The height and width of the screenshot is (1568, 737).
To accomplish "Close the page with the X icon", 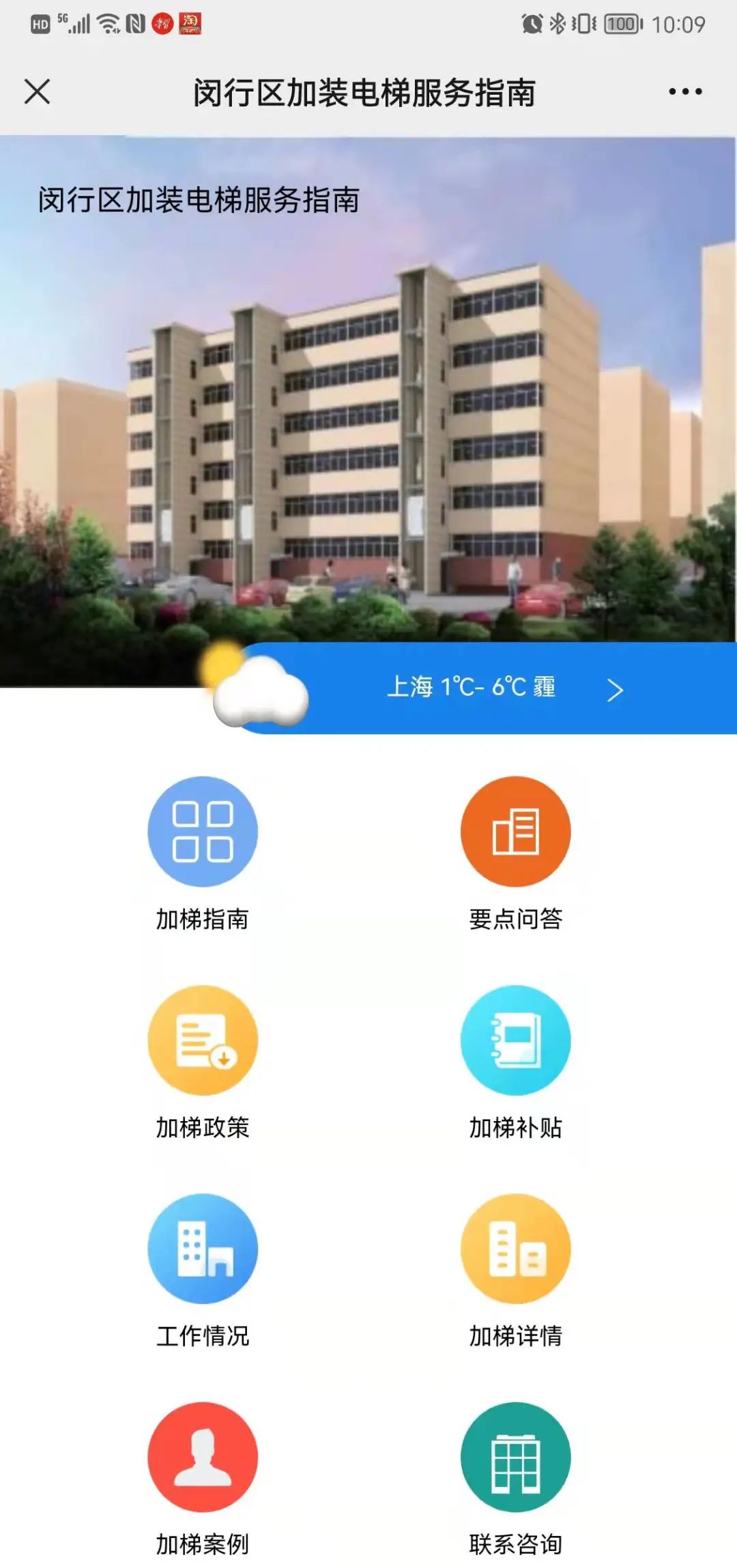I will pyautogui.click(x=38, y=91).
